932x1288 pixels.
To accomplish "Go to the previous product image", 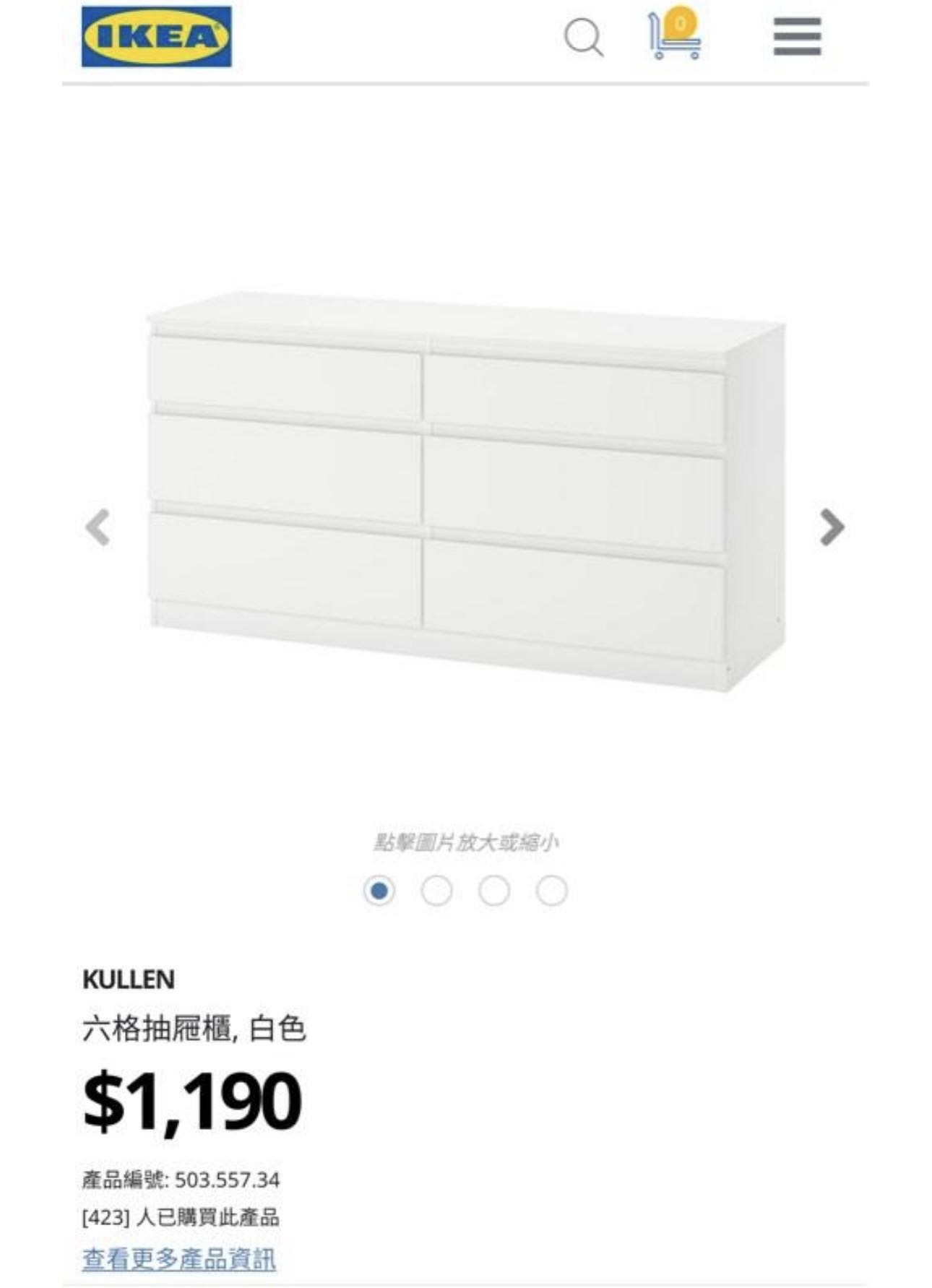I will click(98, 527).
